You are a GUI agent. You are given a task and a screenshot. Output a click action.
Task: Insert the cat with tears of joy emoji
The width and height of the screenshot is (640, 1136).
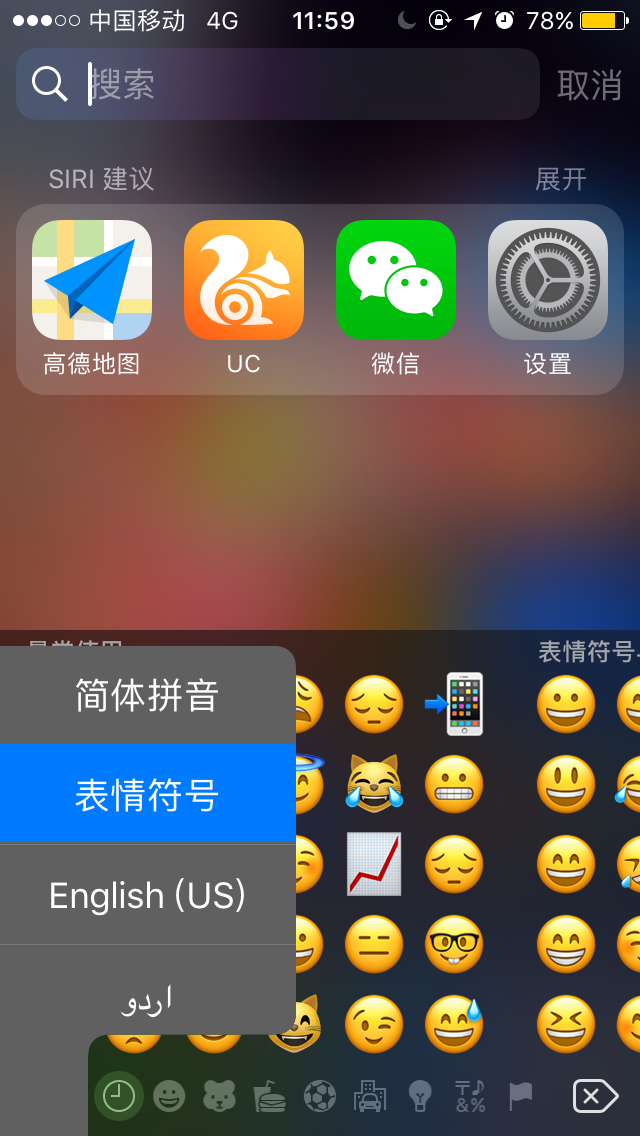coord(374,782)
